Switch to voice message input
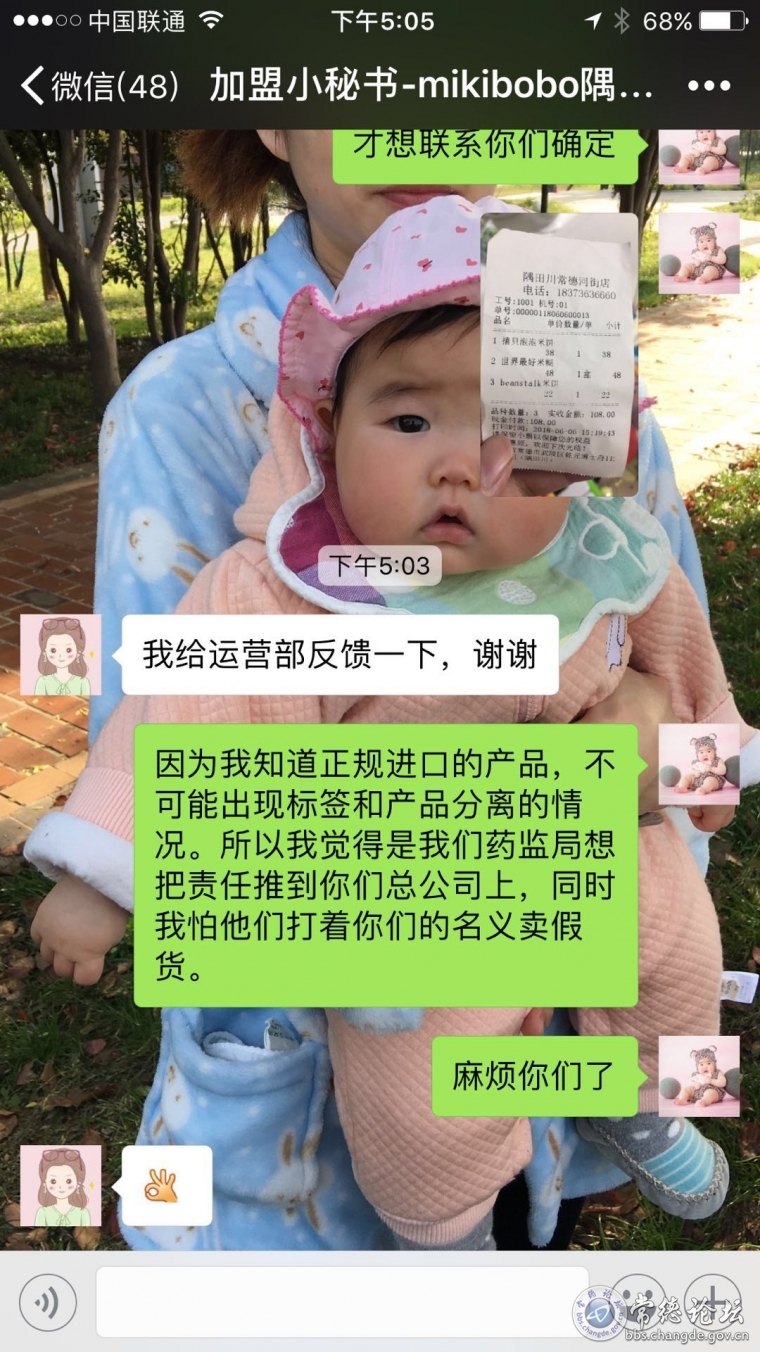This screenshot has height=1352, width=760. [x=47, y=1302]
